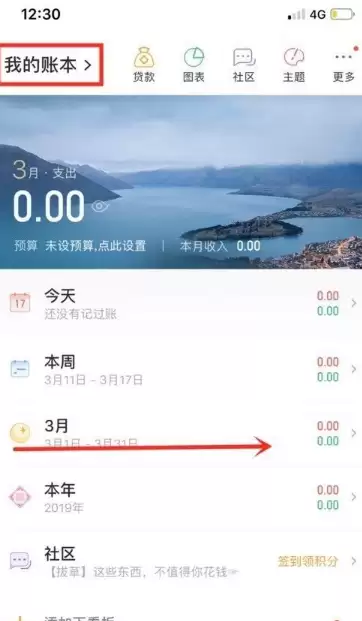
Task: Go to 社区 in the top toolbar
Action: 244,65
